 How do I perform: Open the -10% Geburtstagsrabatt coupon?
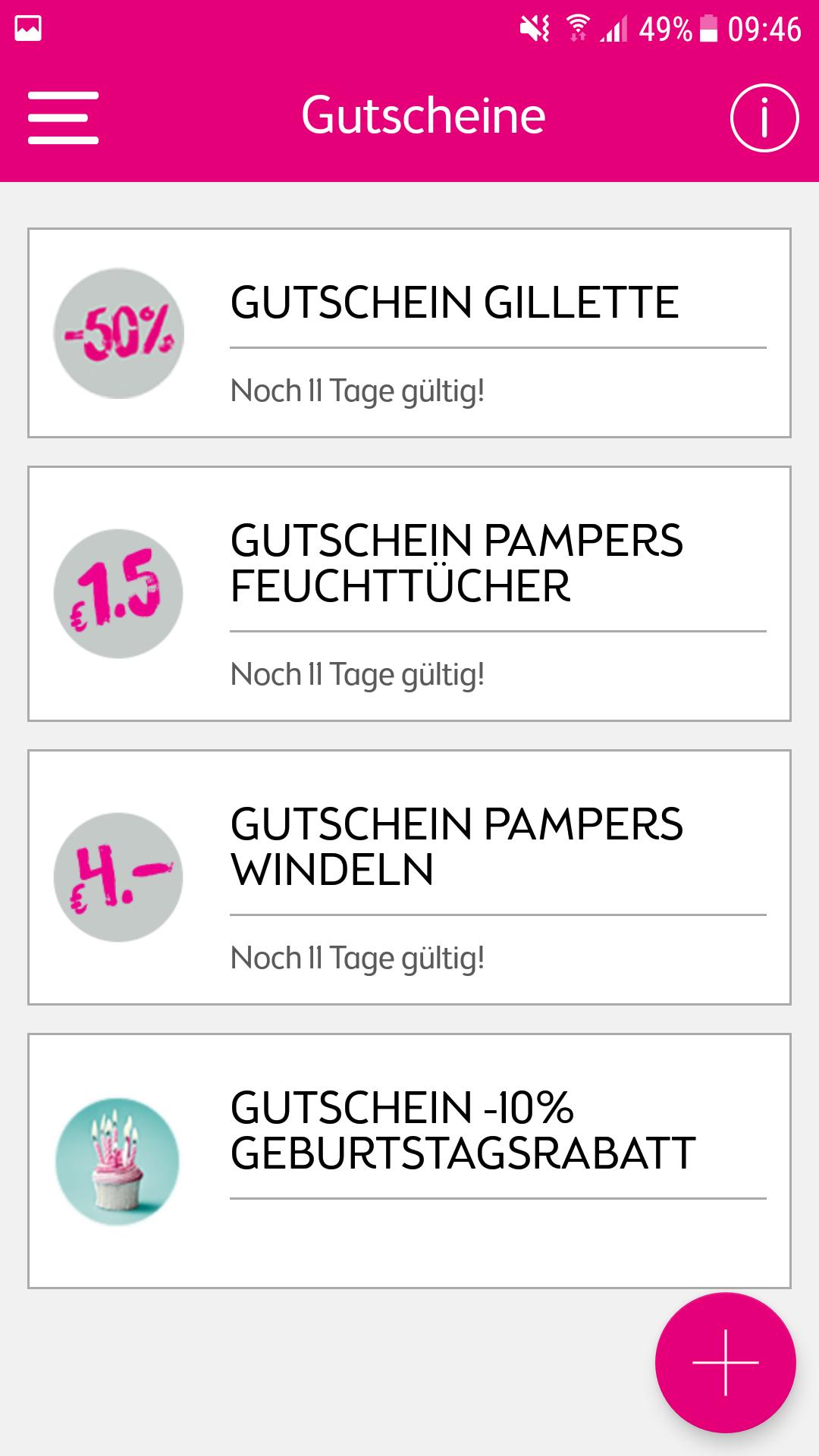click(409, 1160)
